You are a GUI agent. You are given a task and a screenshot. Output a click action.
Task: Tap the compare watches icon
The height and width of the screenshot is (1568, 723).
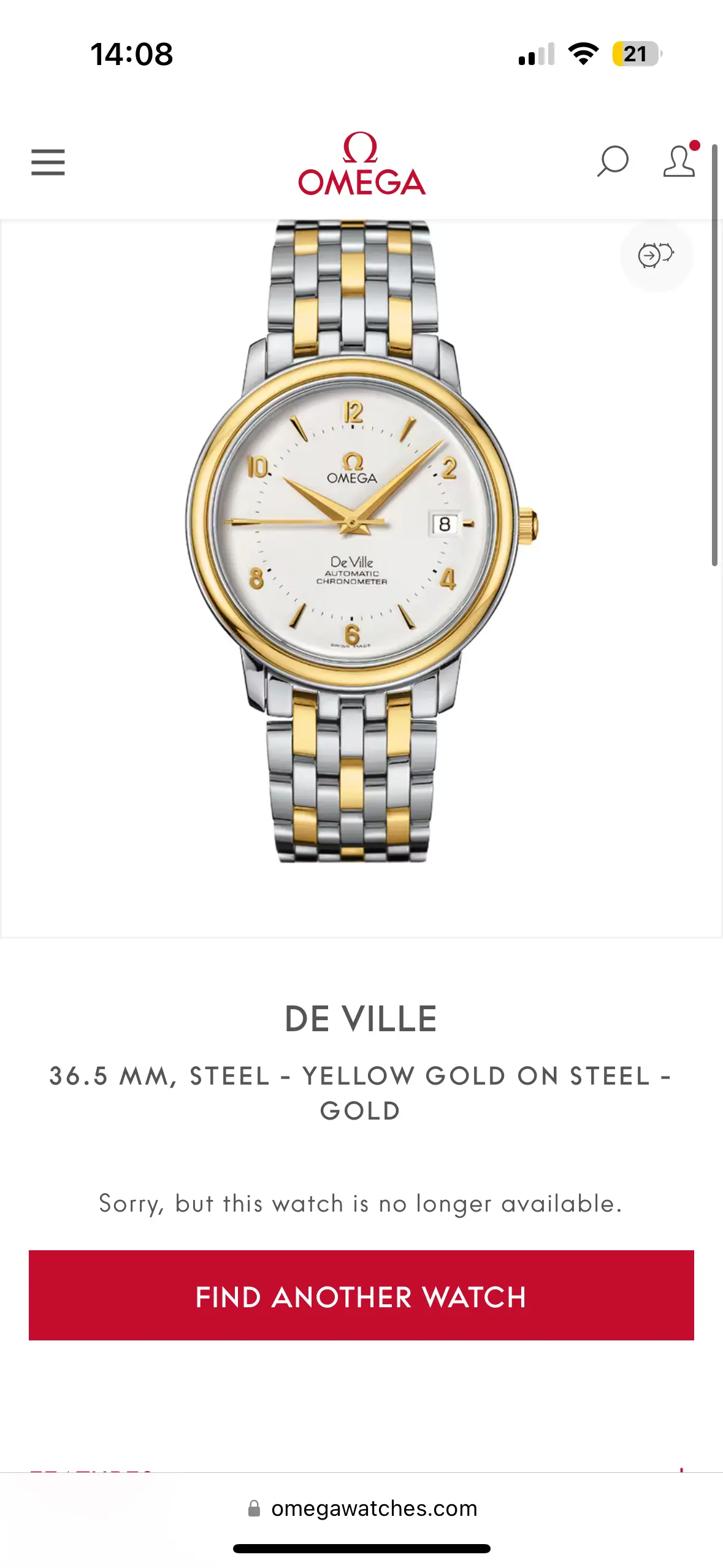tap(656, 255)
